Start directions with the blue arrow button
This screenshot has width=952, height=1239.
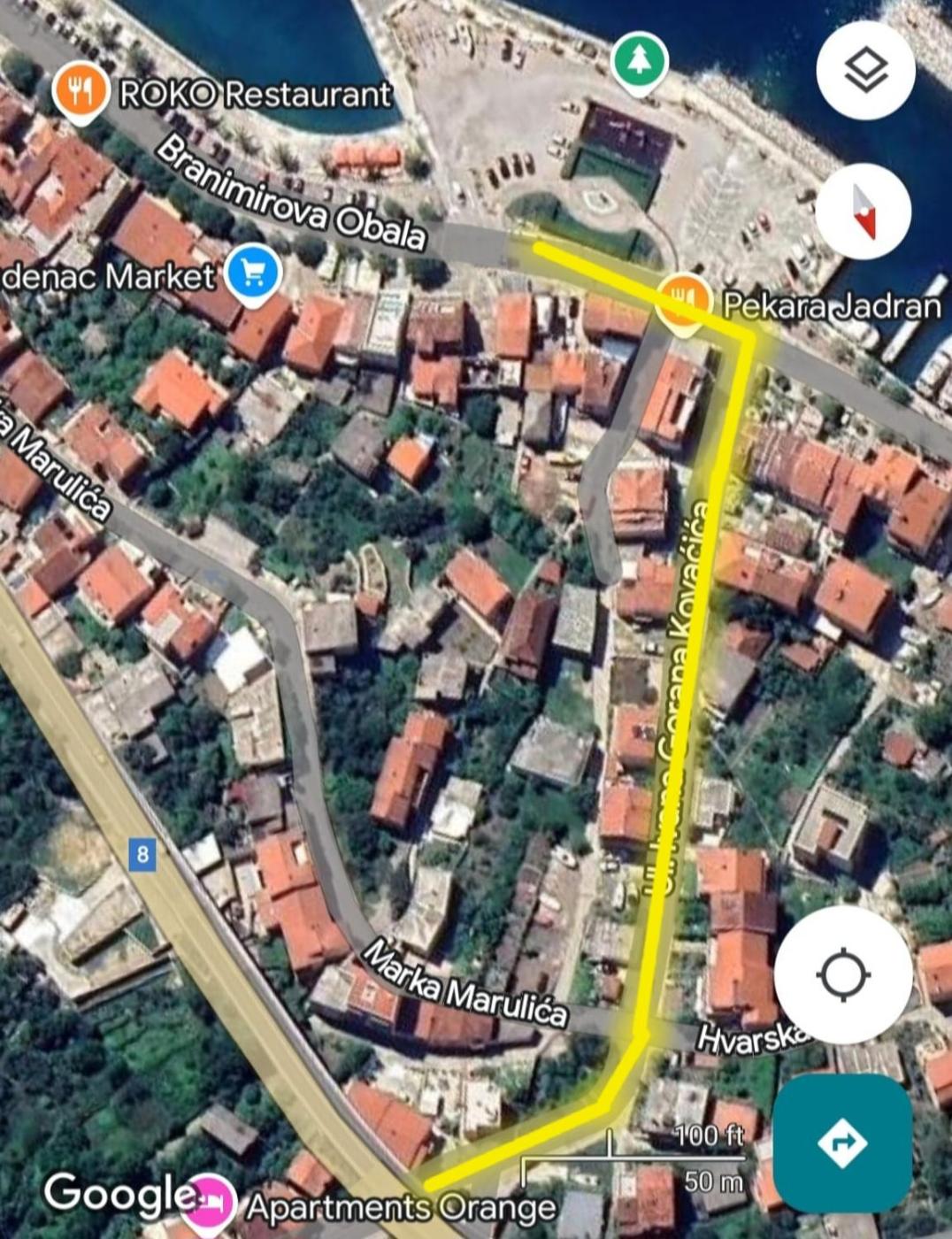[842, 1143]
